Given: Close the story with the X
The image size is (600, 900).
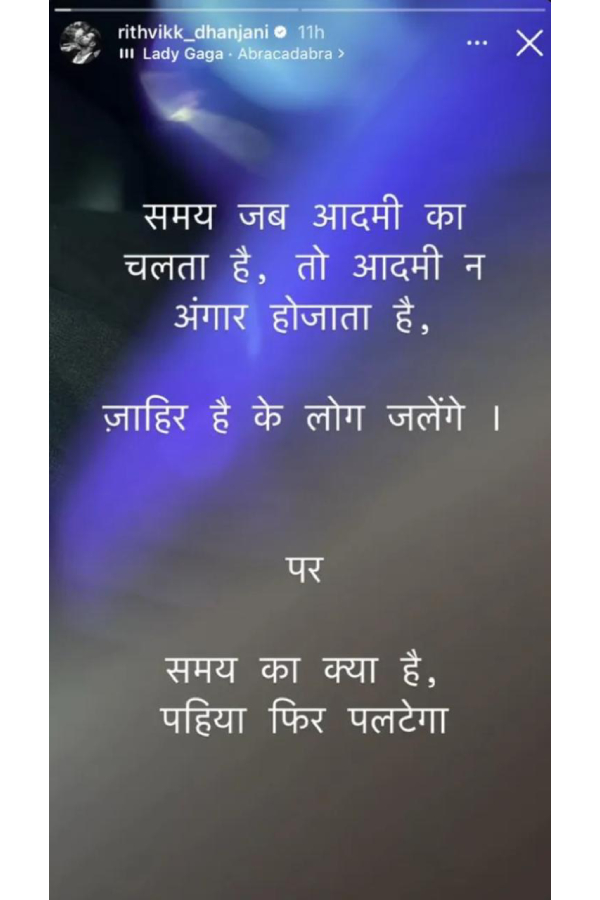Looking at the screenshot, I should click(x=529, y=42).
